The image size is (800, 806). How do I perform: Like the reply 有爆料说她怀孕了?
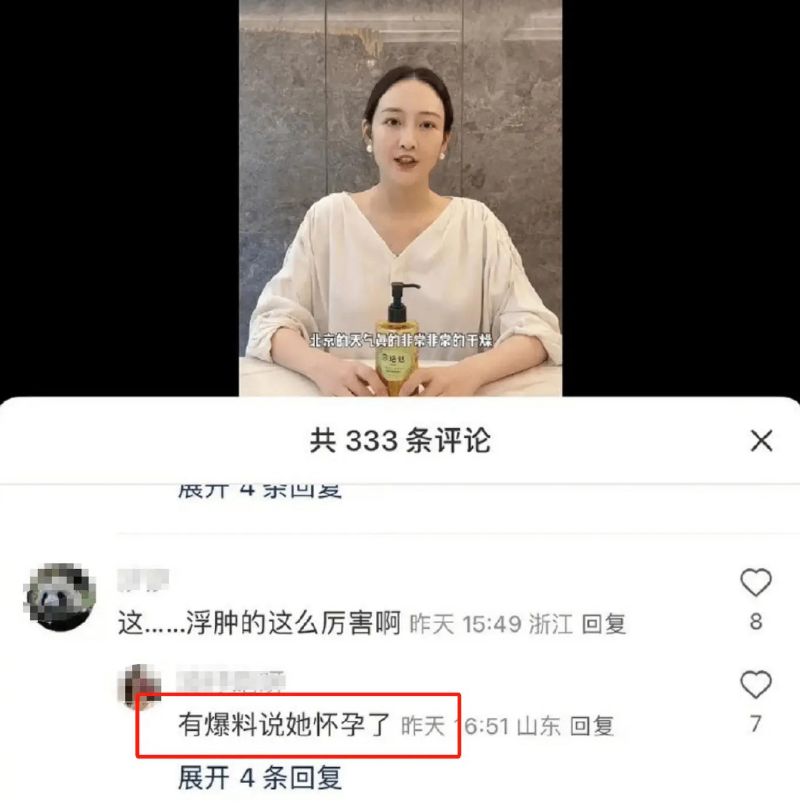pos(755,686)
